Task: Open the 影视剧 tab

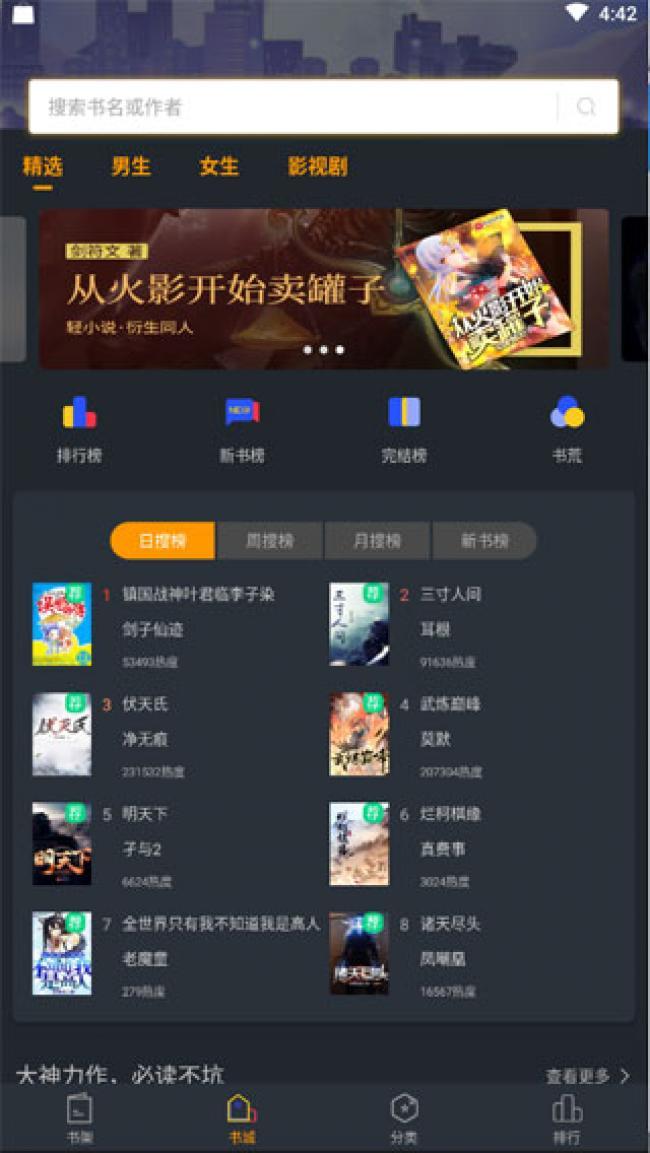Action: click(x=317, y=166)
